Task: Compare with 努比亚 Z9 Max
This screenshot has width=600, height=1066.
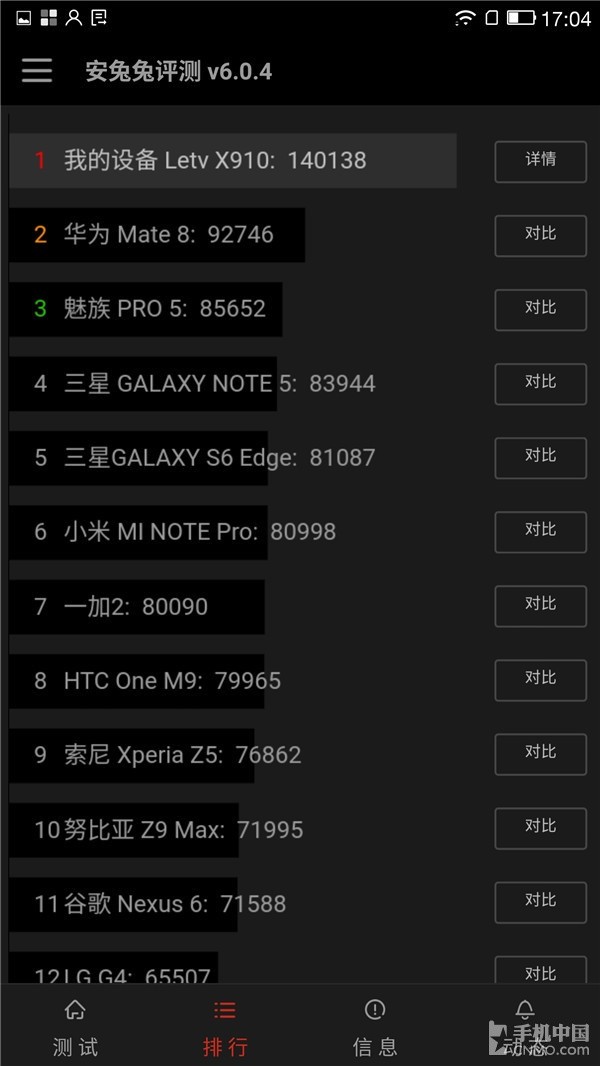Action: point(540,827)
